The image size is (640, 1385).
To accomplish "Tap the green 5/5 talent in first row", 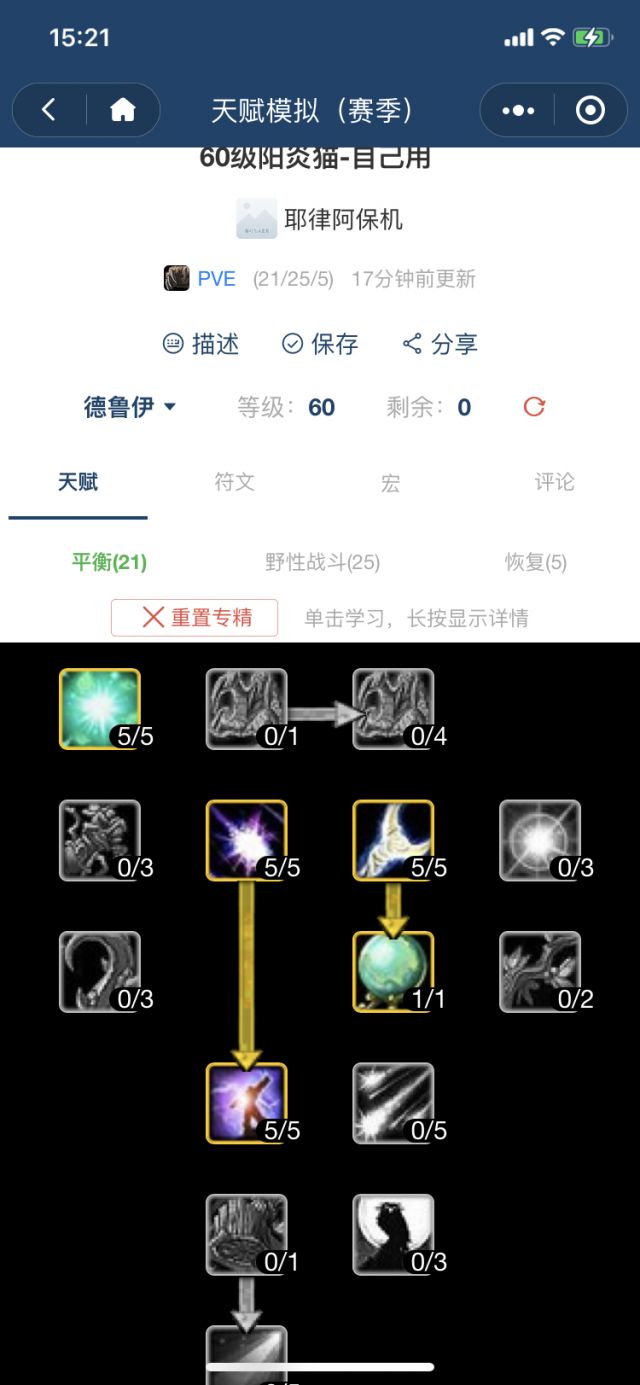I will (x=100, y=708).
